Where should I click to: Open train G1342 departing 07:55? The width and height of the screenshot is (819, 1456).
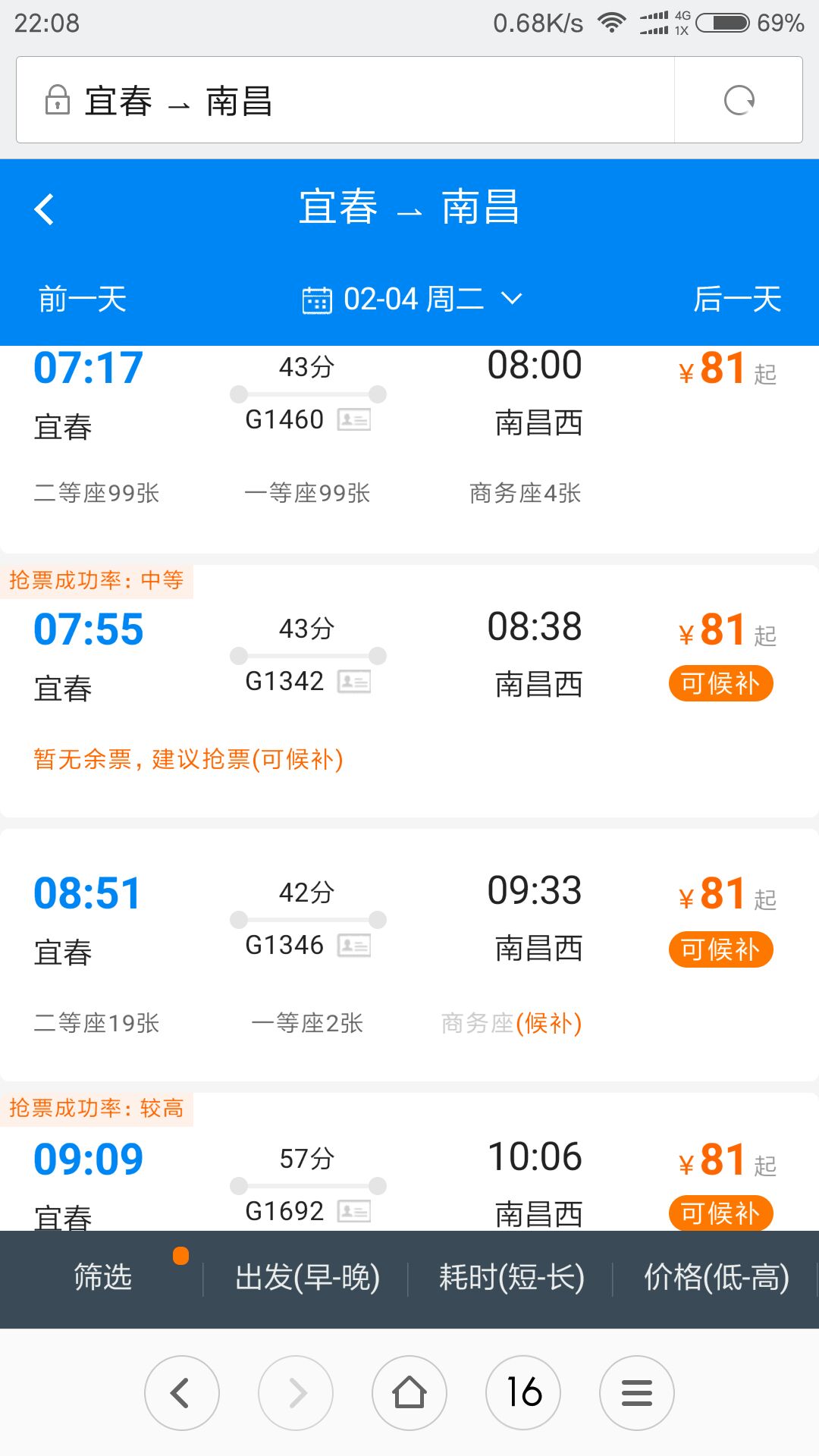[x=409, y=691]
